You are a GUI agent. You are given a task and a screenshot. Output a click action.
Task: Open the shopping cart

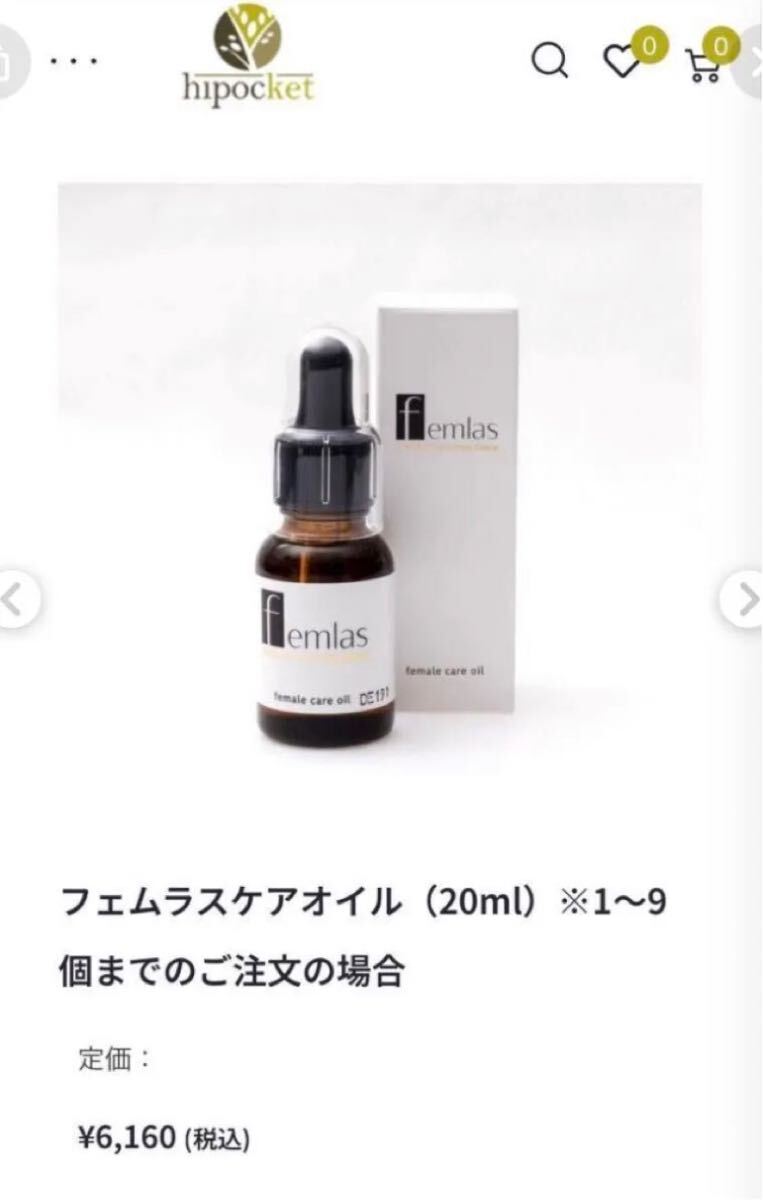tap(704, 64)
